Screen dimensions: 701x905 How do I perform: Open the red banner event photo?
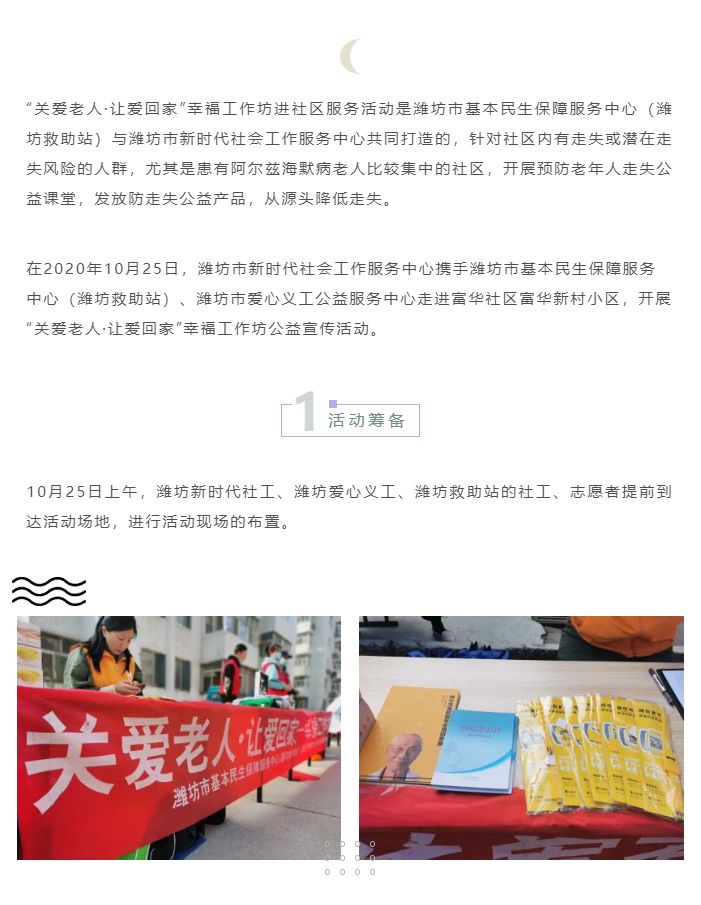pos(178,737)
